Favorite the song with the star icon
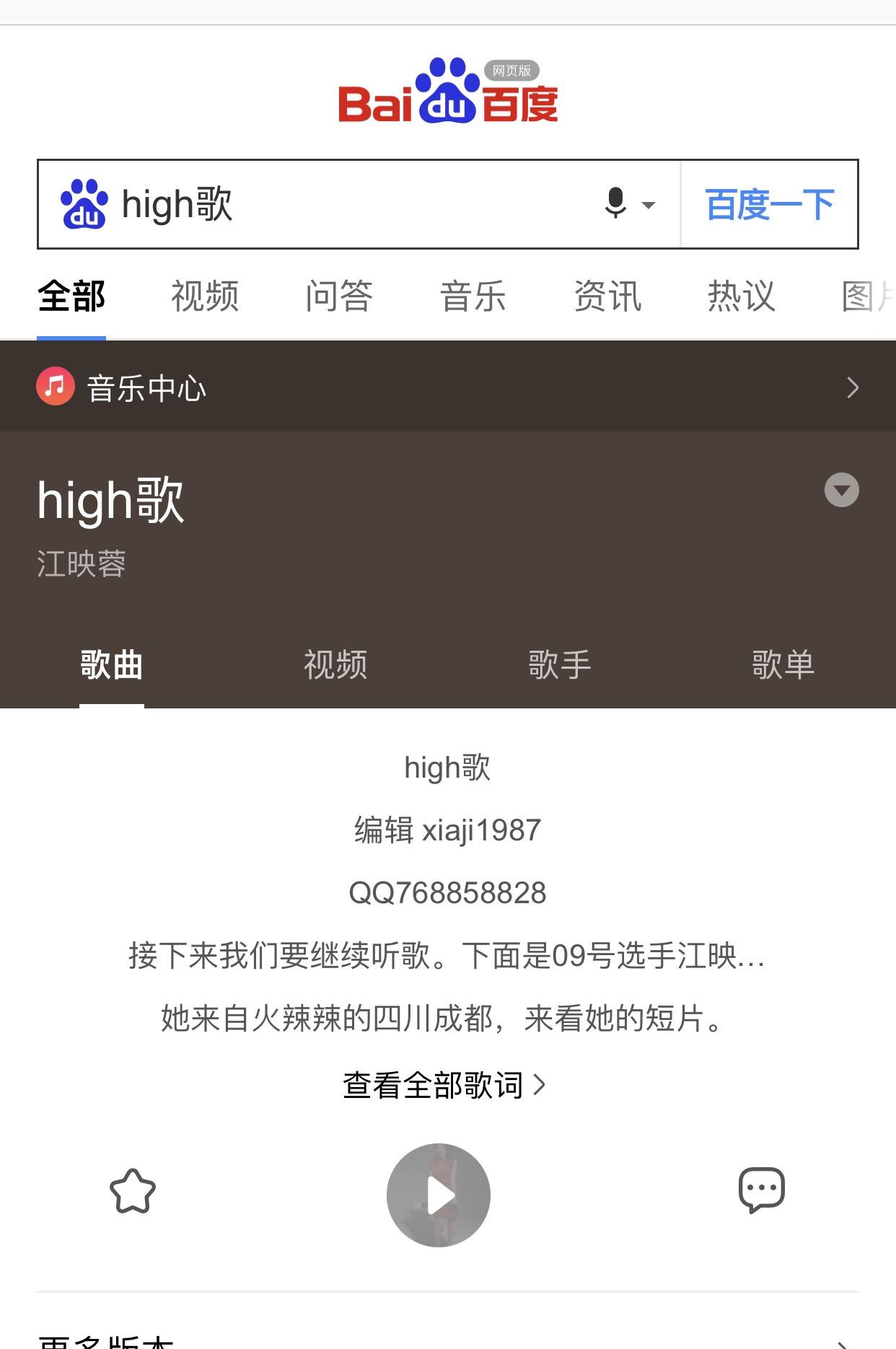The width and height of the screenshot is (896, 1349). 133,1191
